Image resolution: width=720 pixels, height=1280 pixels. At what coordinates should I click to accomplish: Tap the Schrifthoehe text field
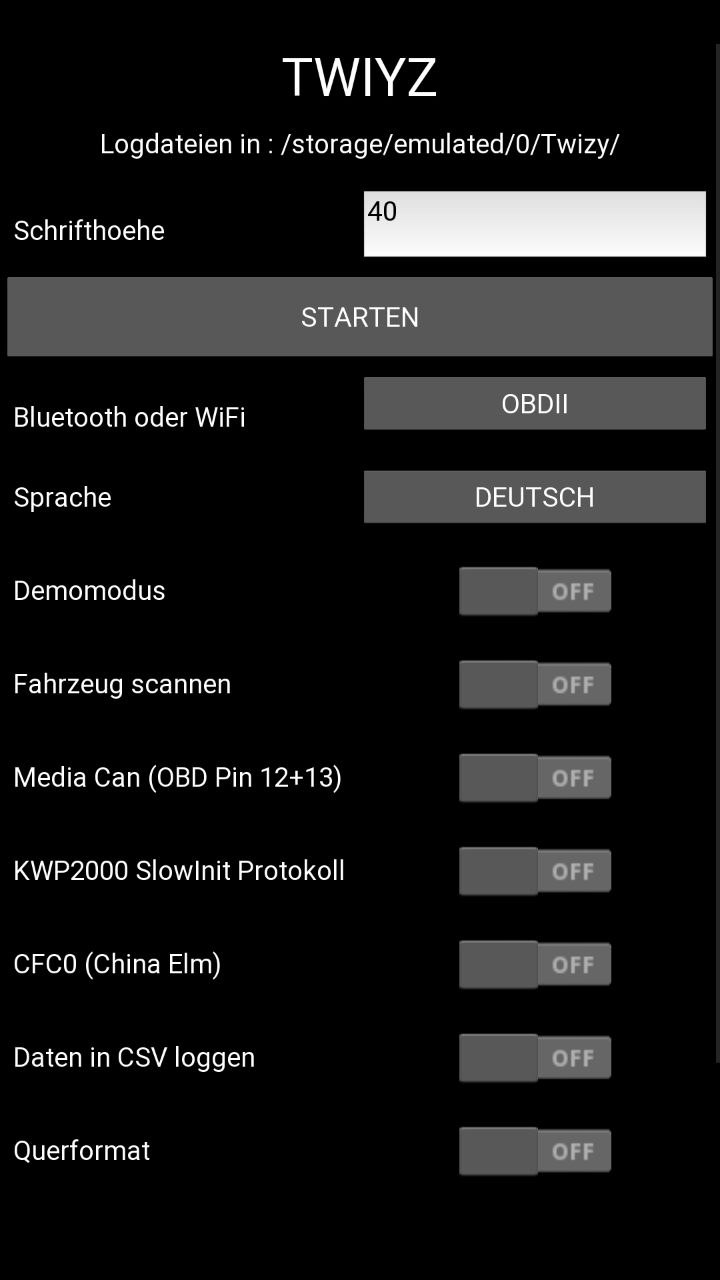534,224
